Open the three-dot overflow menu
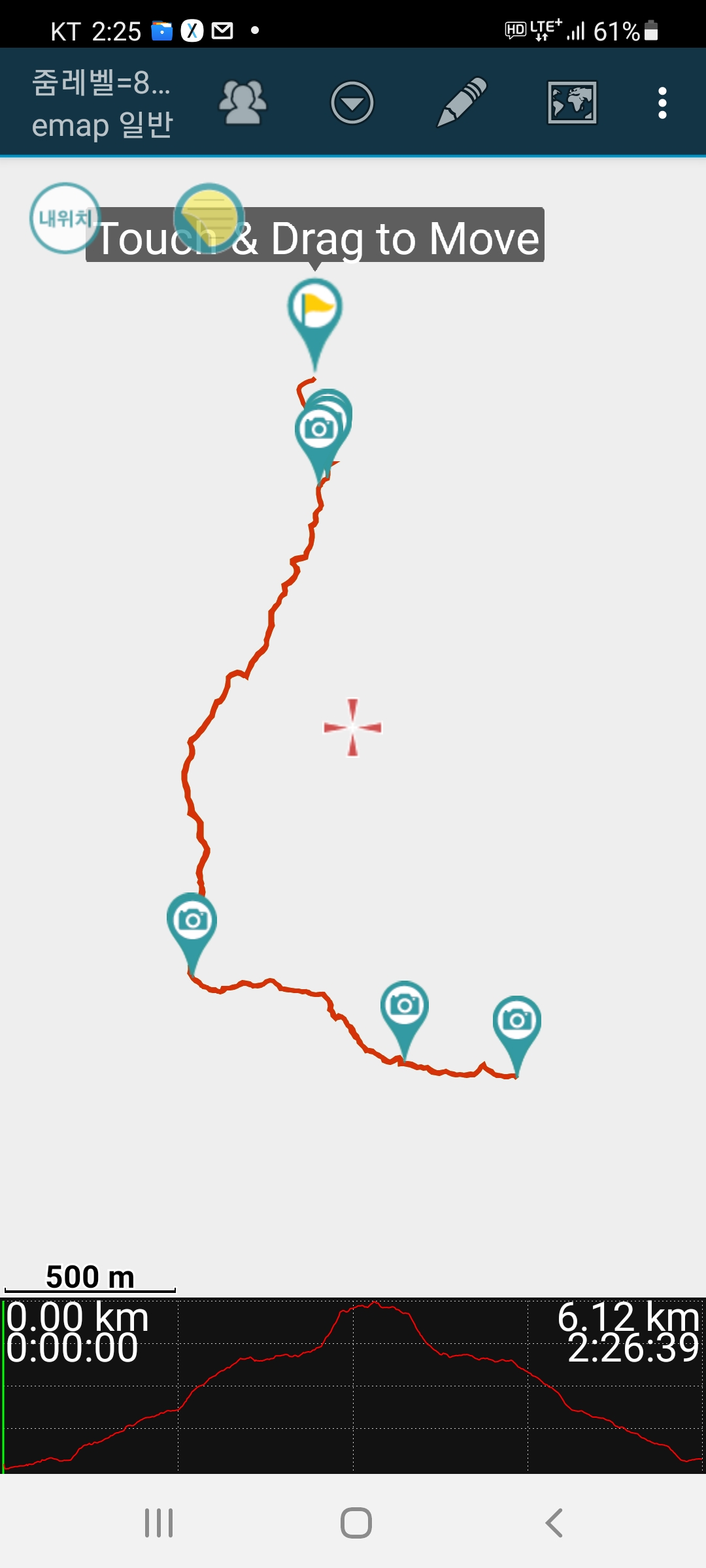706x1568 pixels. (662, 103)
